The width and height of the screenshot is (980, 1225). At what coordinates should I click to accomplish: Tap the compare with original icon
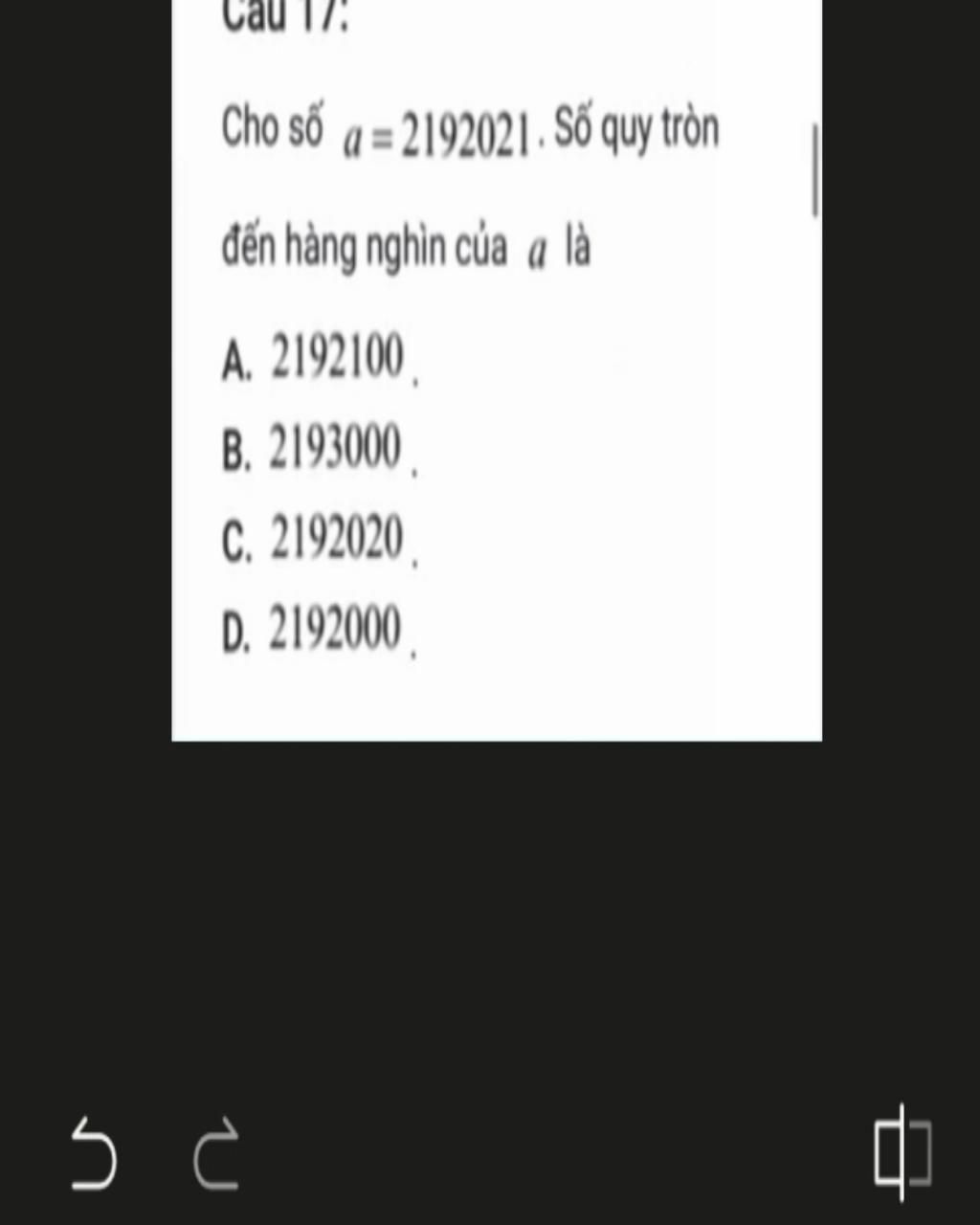click(x=902, y=1153)
